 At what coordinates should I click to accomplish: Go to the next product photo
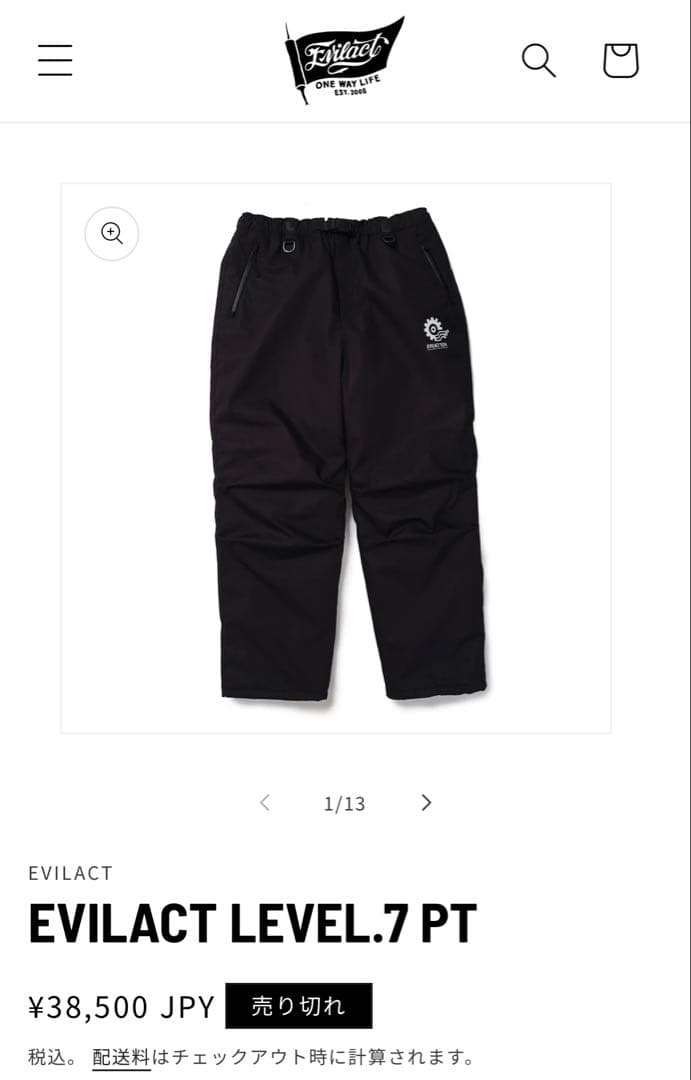426,802
